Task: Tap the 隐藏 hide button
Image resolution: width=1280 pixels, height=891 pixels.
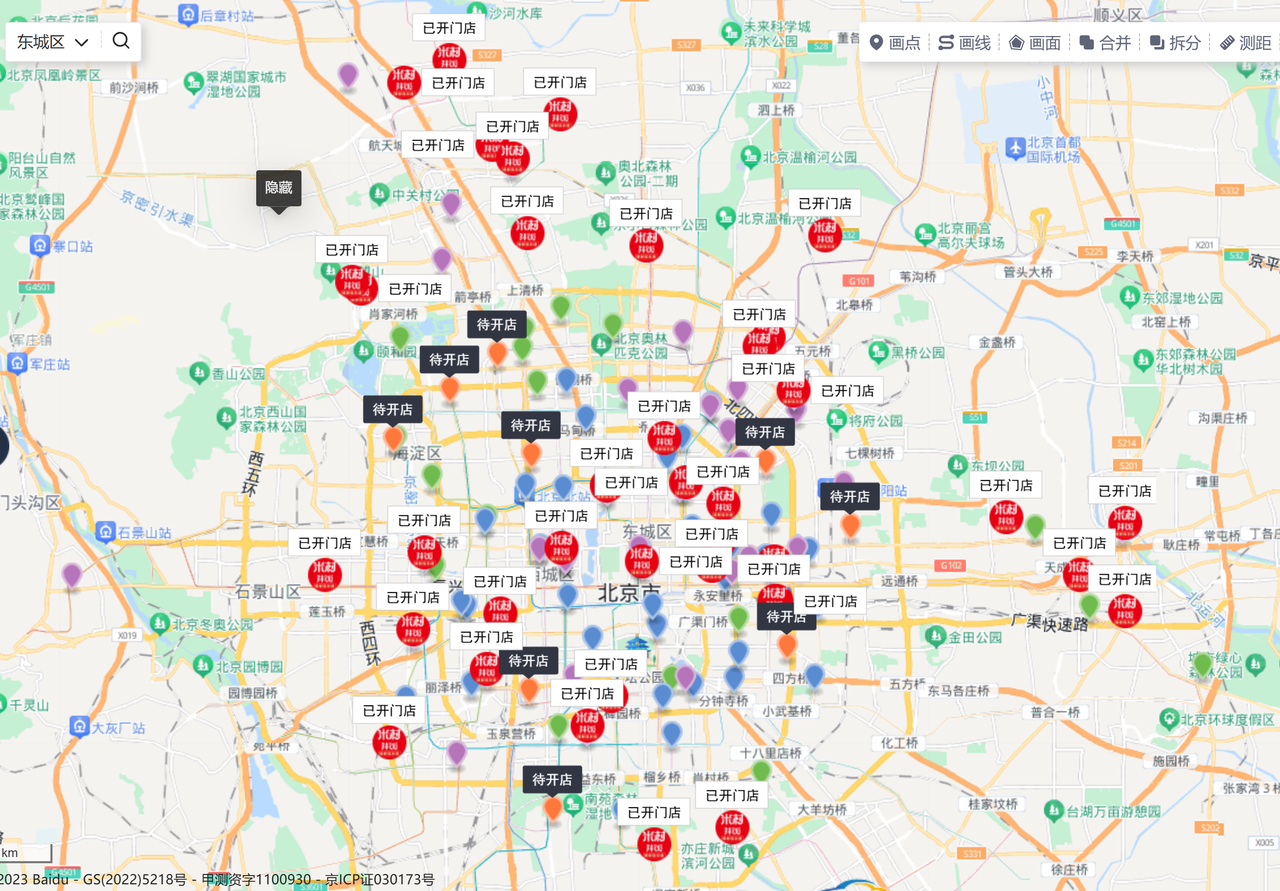Action: tap(278, 187)
